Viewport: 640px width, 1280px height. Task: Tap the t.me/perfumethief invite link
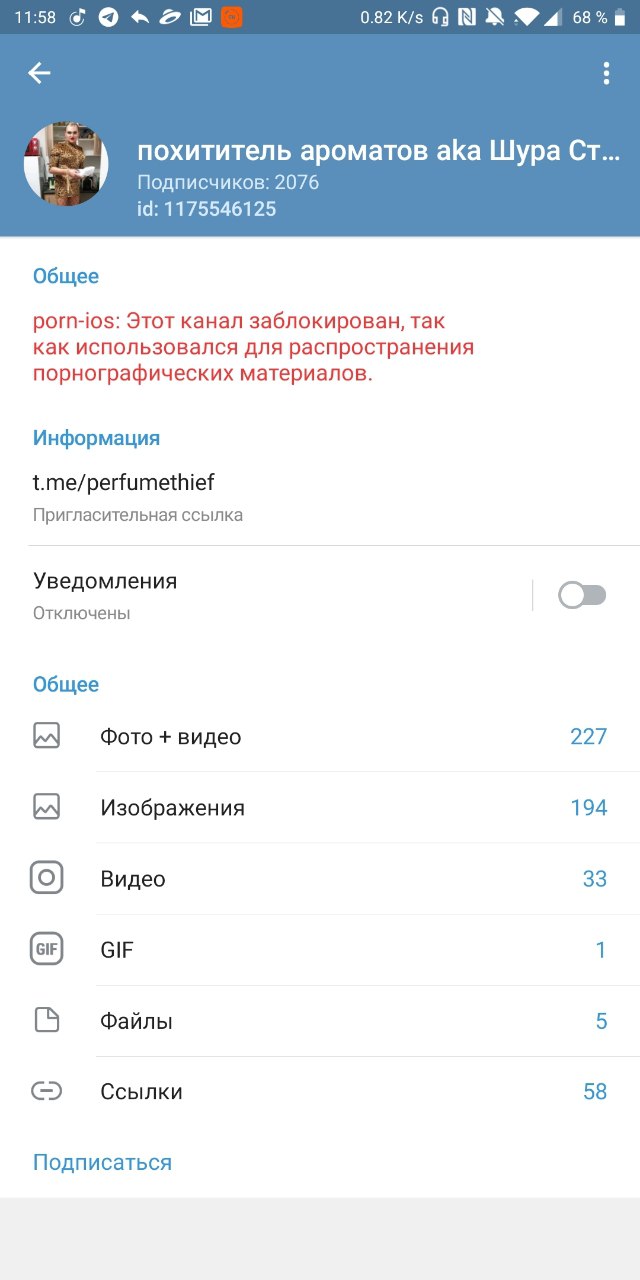pyautogui.click(x=124, y=483)
